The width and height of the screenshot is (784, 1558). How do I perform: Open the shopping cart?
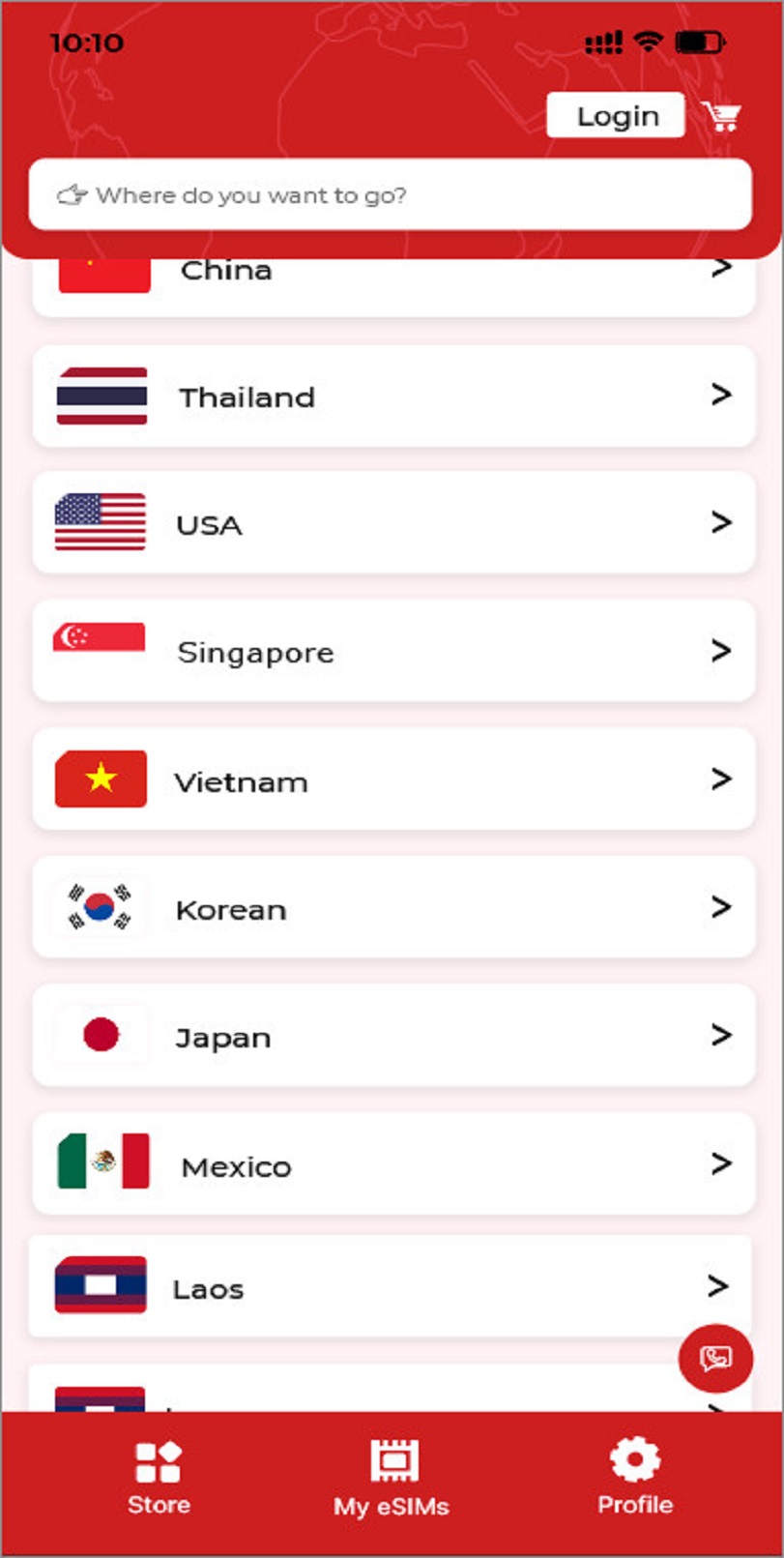(721, 117)
